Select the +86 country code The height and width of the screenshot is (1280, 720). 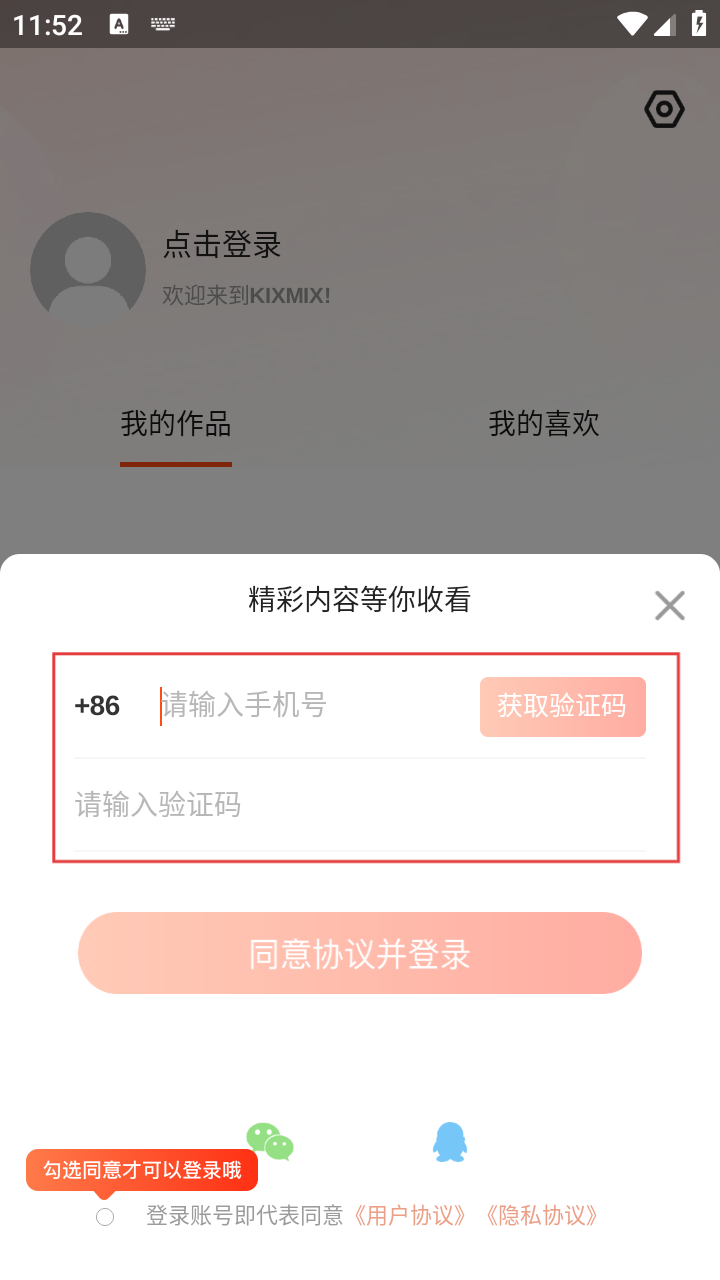(97, 706)
